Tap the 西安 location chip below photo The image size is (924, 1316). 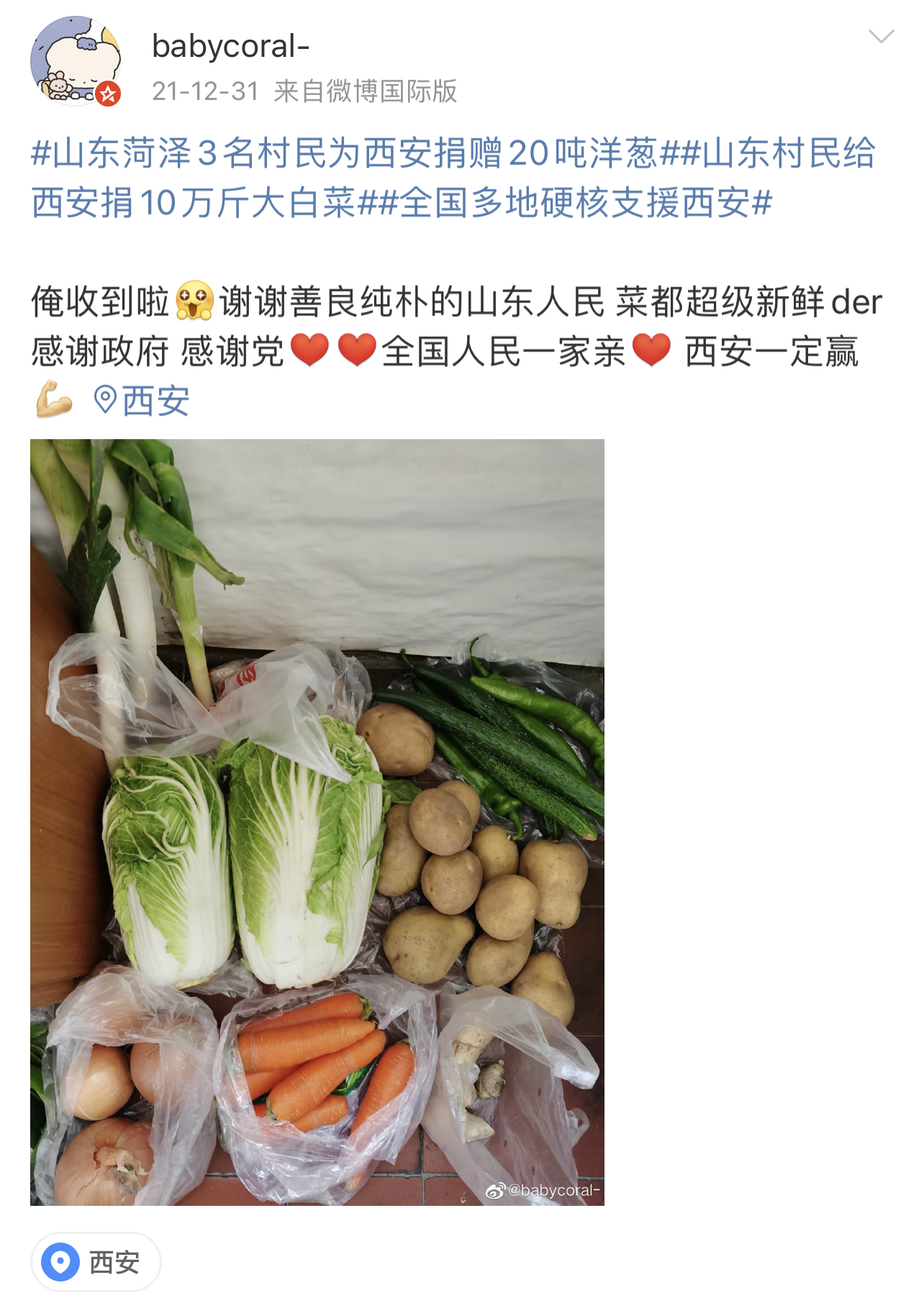click(96, 1262)
